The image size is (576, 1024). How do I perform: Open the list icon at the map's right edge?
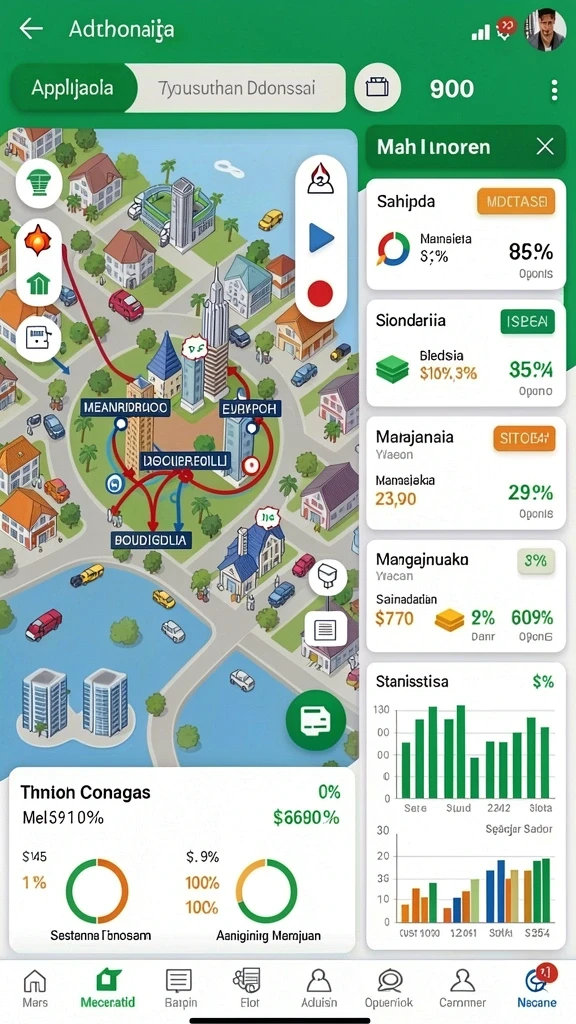325,630
